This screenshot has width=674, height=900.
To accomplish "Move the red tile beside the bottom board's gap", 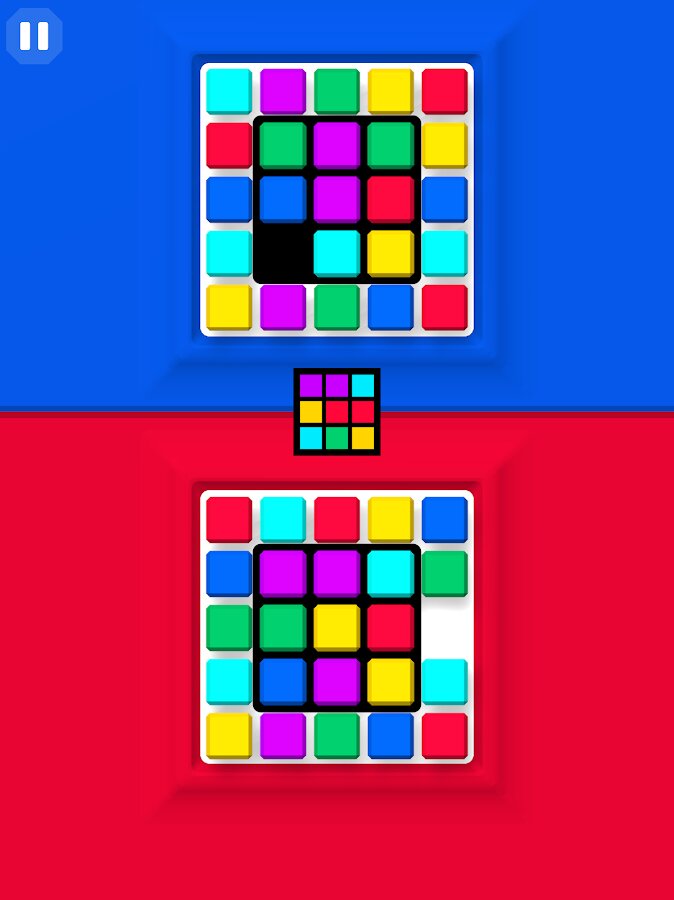I will point(391,627).
